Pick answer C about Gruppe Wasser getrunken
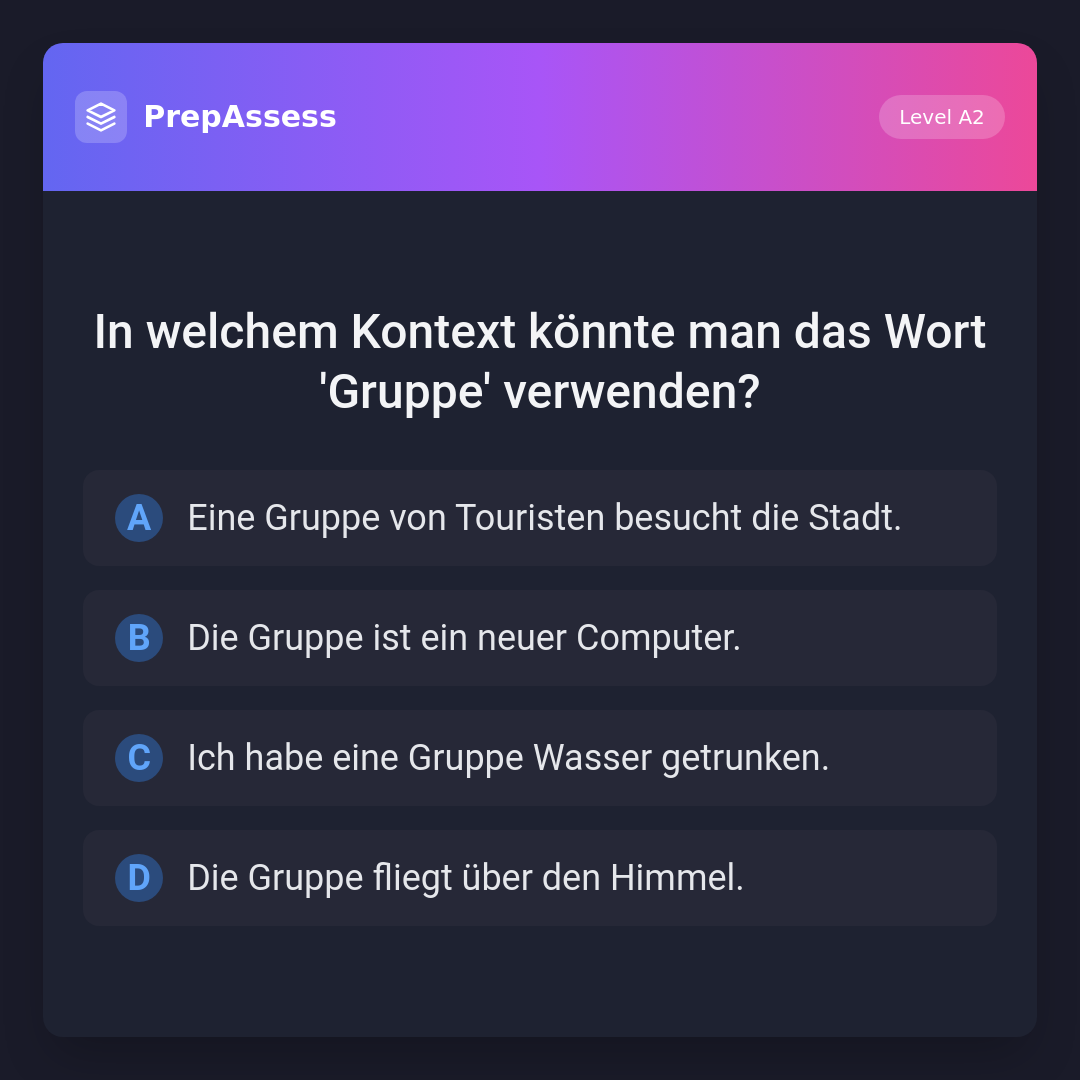This screenshot has height=1080, width=1080. pyautogui.click(x=540, y=758)
